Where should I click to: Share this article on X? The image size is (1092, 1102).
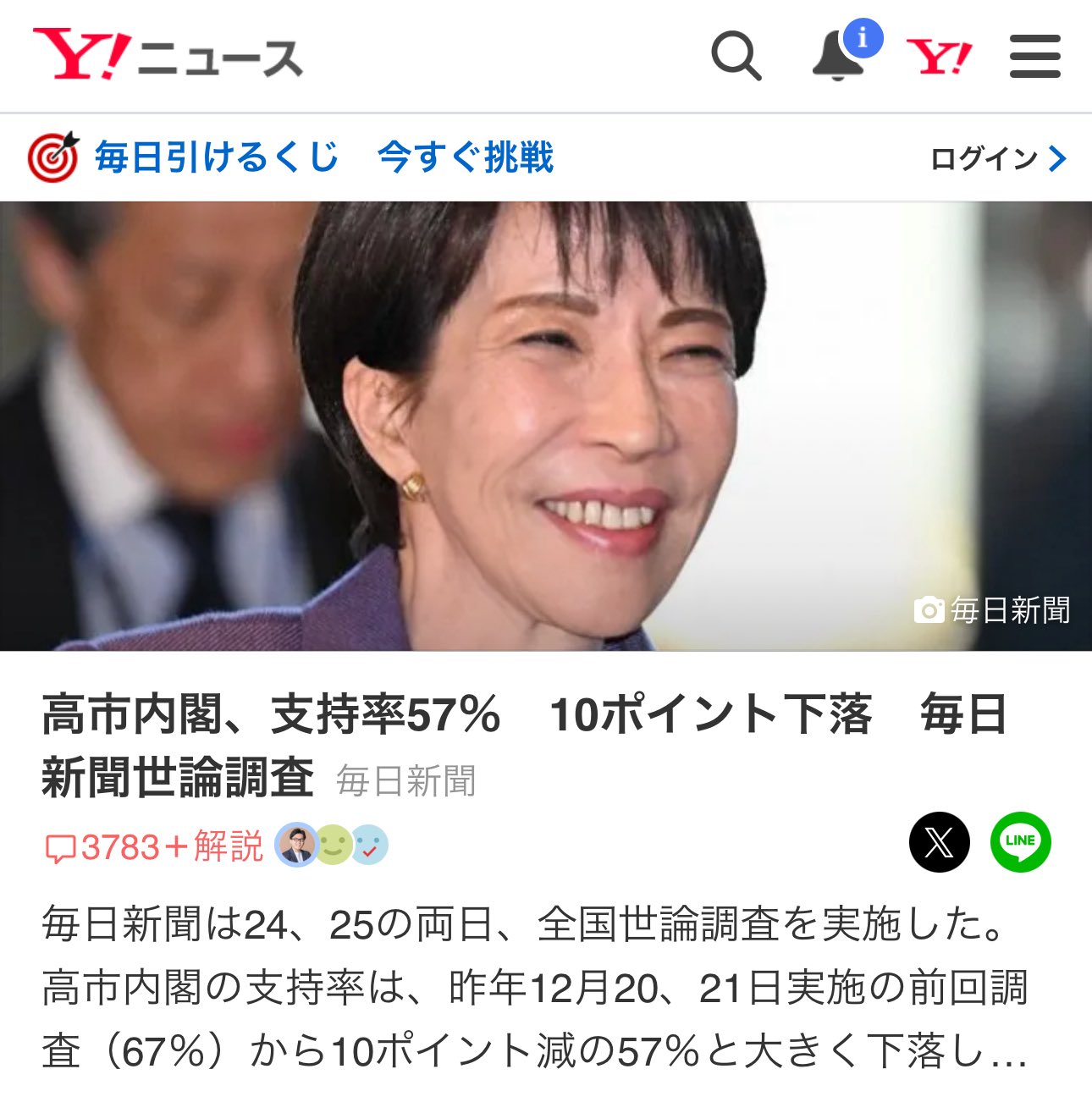click(939, 842)
